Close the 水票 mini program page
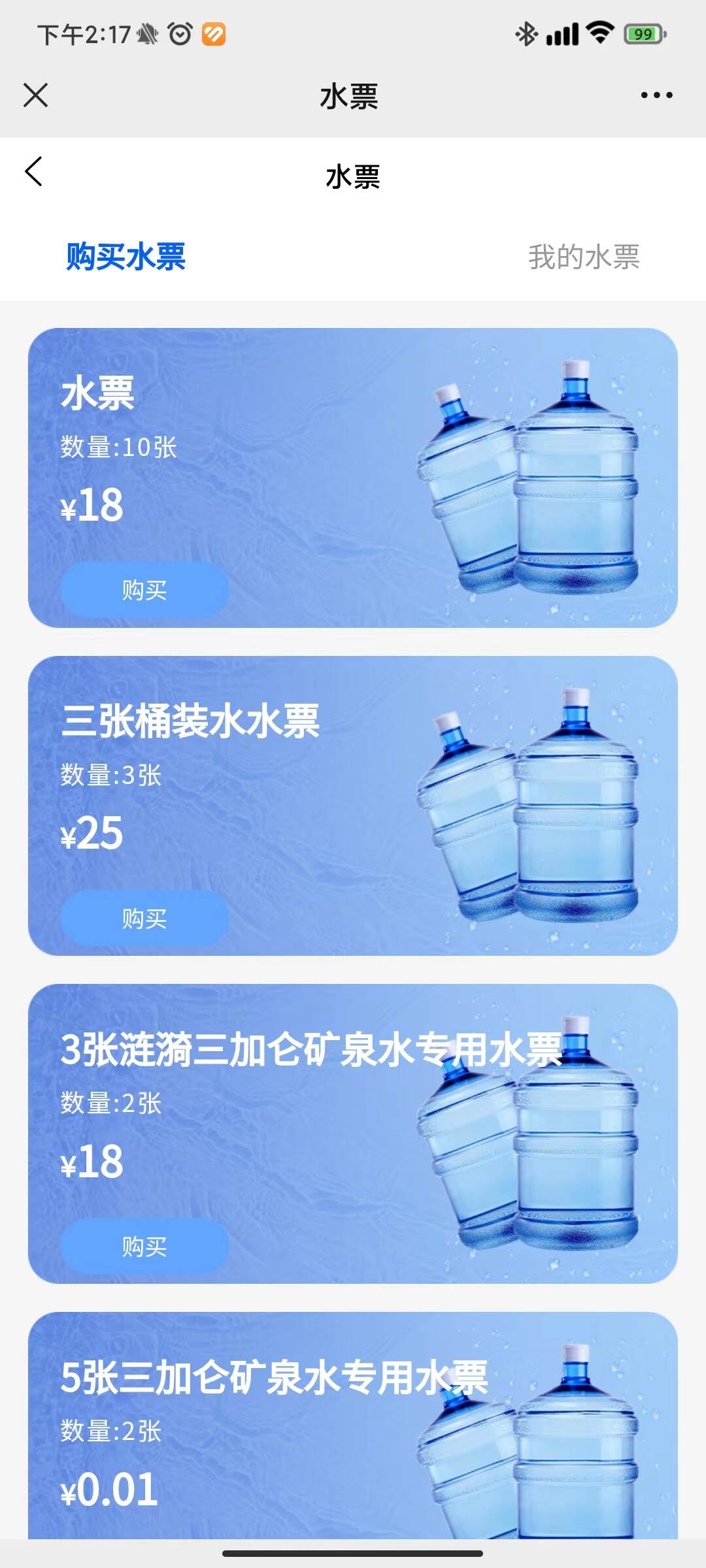Screen dimensions: 706x1568 [35, 95]
